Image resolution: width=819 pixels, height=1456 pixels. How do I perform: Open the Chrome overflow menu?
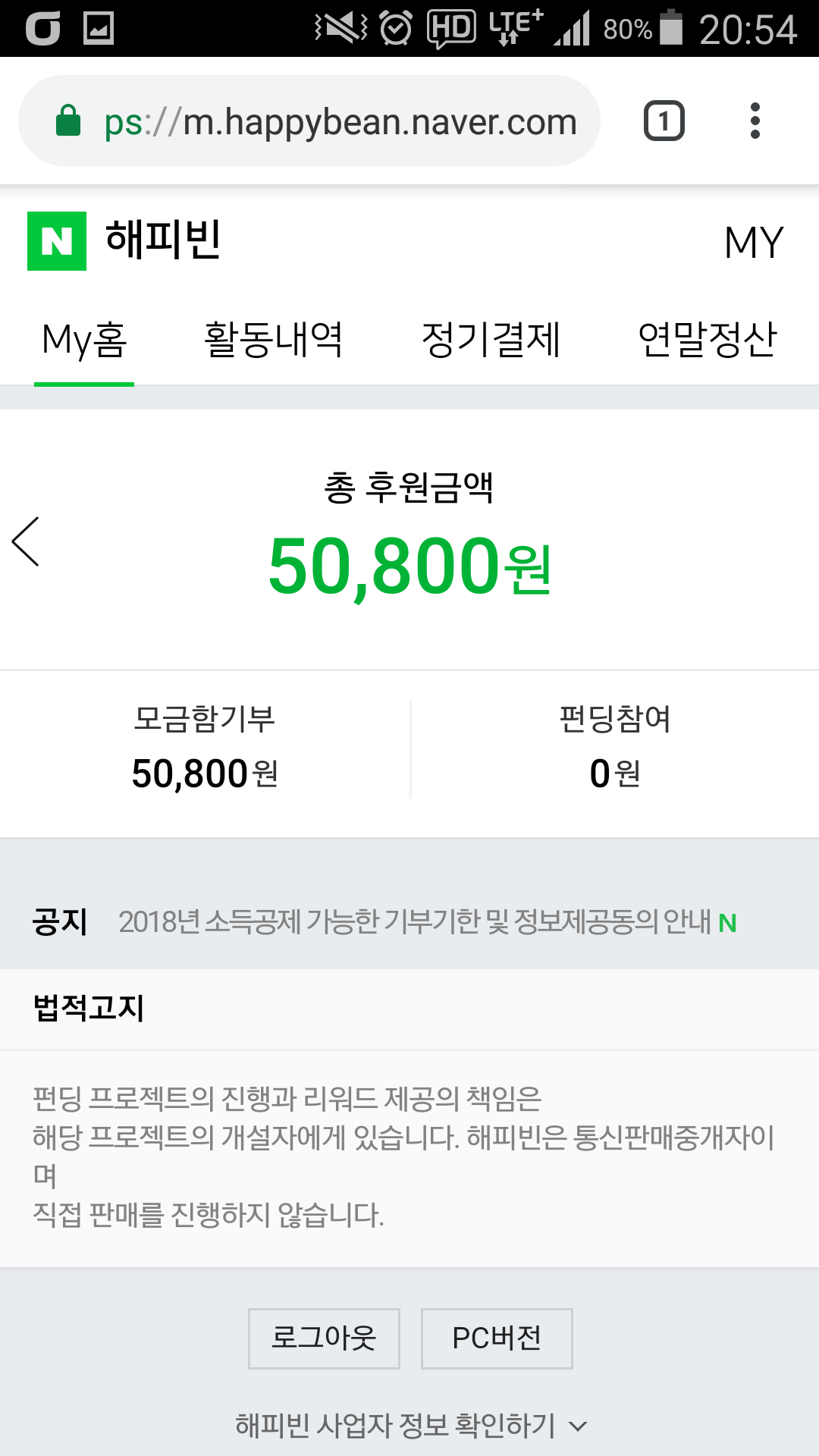coord(755,121)
